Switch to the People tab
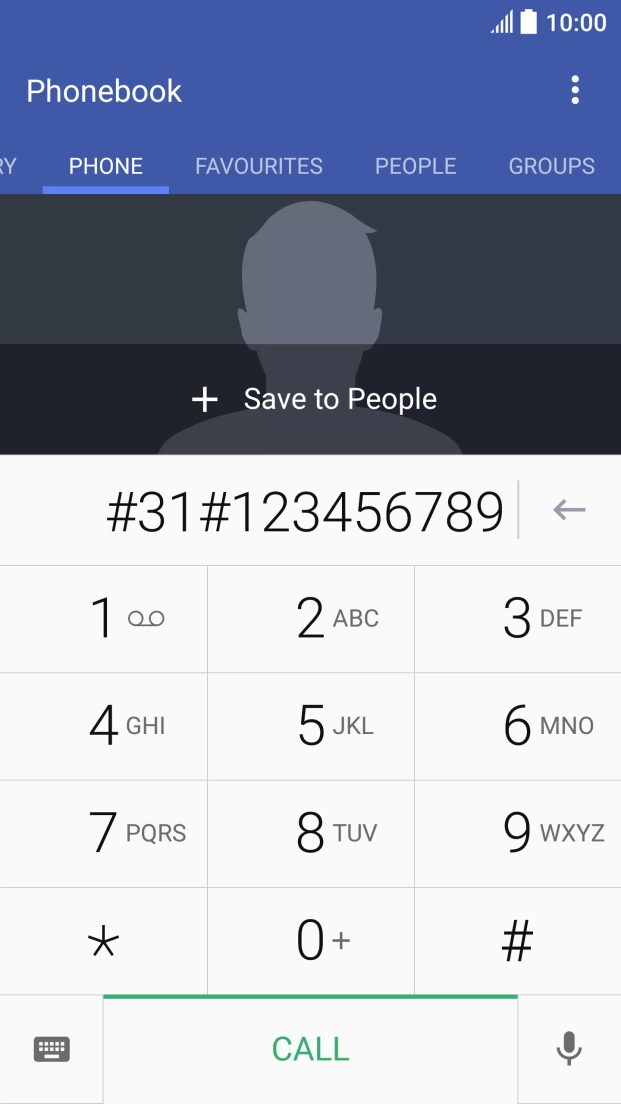621x1104 pixels. 415,166
